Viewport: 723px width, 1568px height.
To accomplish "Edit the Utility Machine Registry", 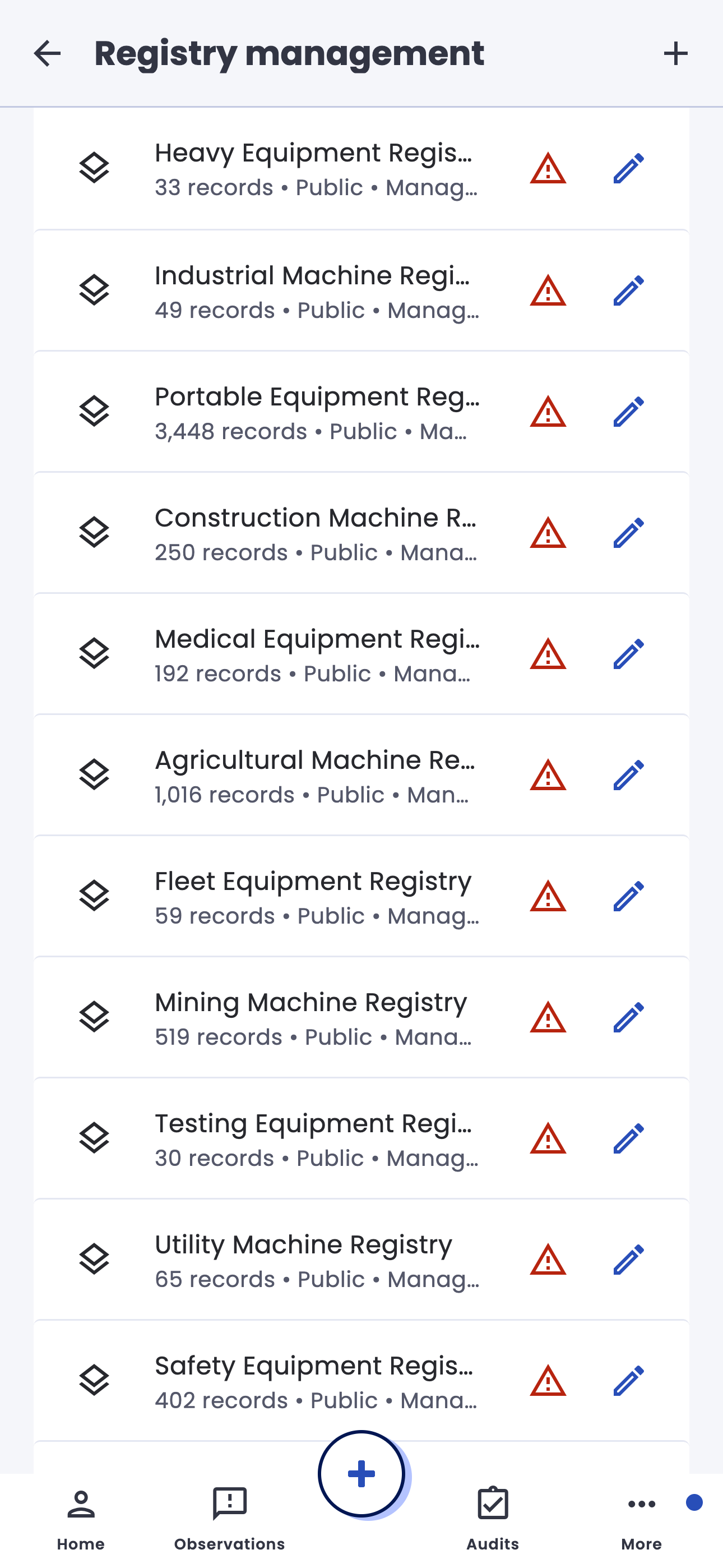I will tap(628, 1260).
